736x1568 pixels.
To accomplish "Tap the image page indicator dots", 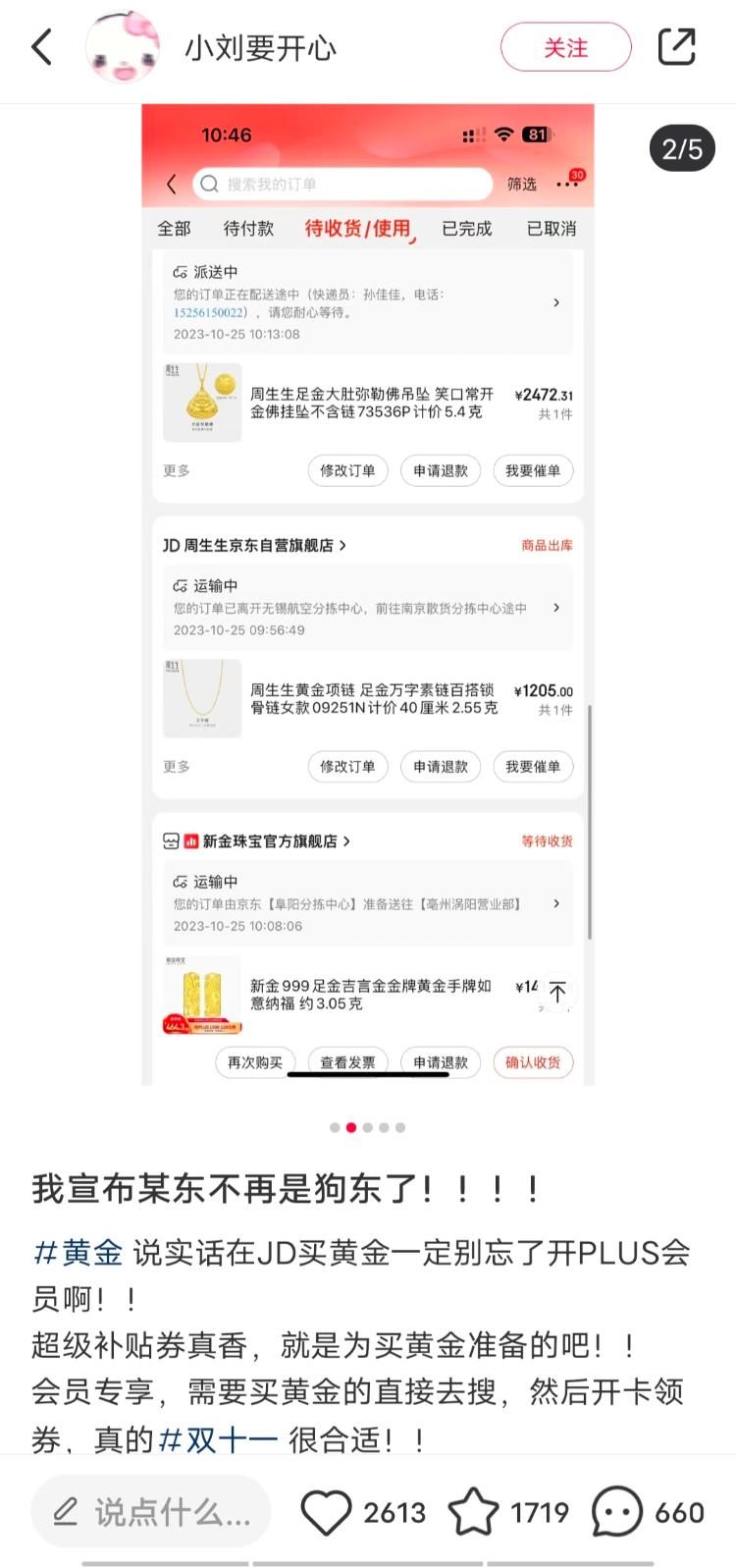I will click(x=368, y=1127).
